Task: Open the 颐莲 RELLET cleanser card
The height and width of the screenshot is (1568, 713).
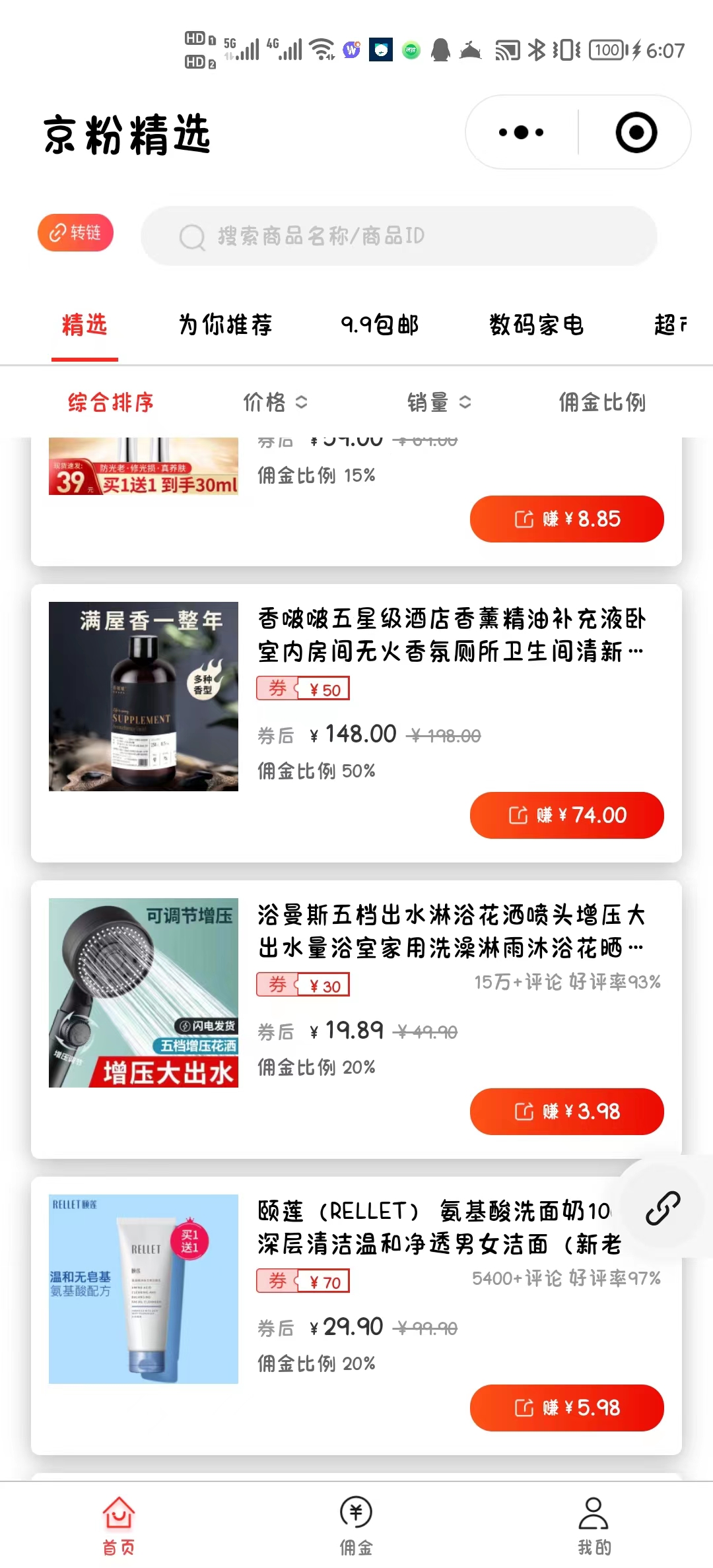Action: 436,1227
